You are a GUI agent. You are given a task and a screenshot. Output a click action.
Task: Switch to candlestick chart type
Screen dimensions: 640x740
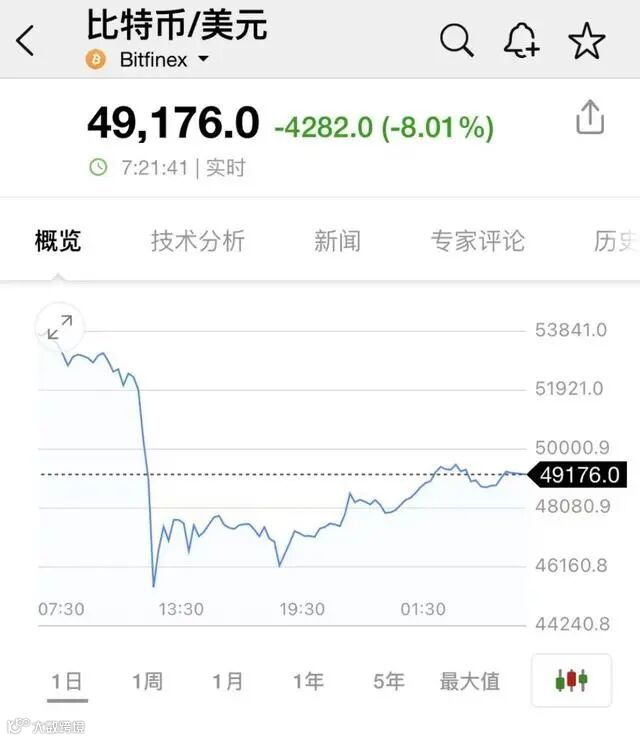571,680
